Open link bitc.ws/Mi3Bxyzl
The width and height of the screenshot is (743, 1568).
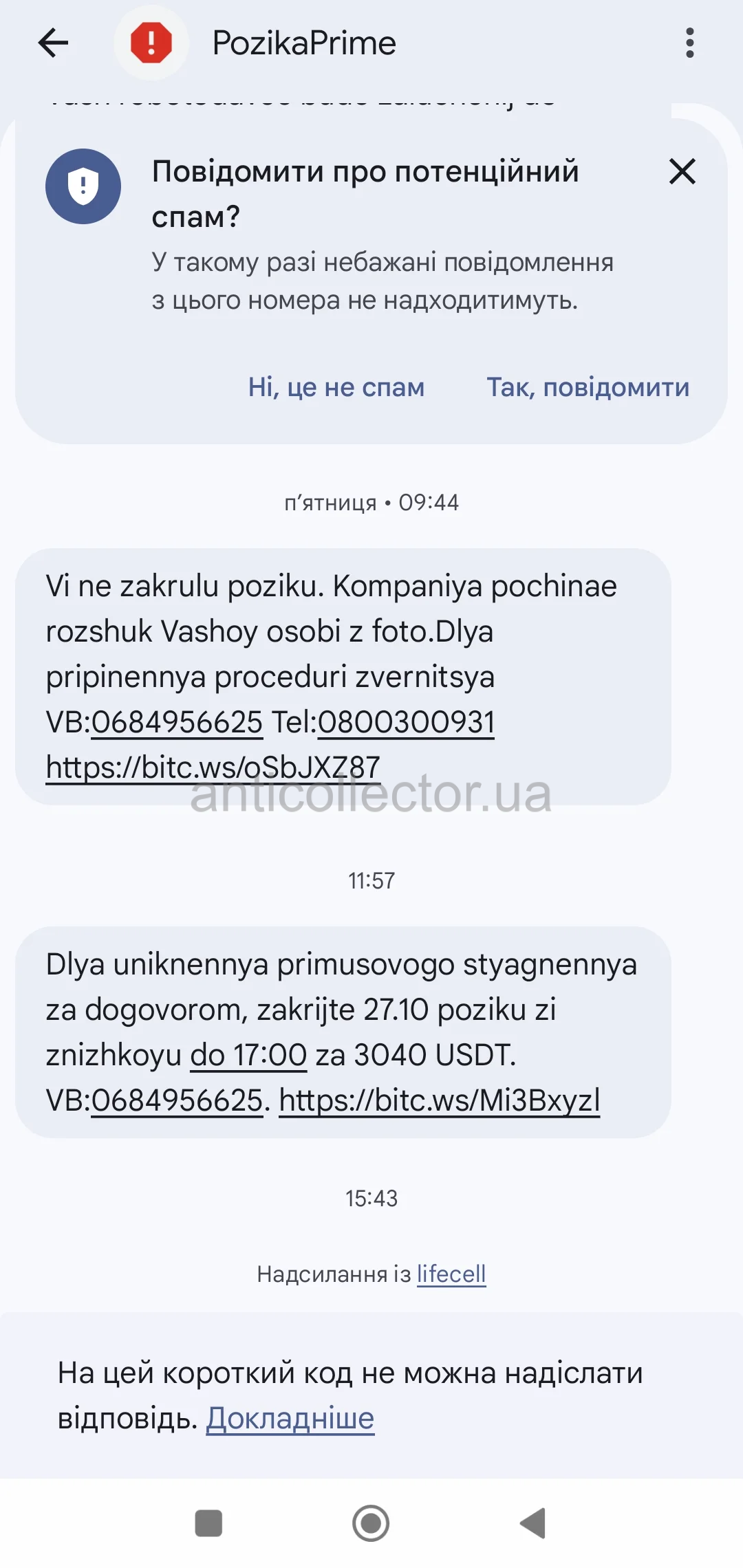439,1100
